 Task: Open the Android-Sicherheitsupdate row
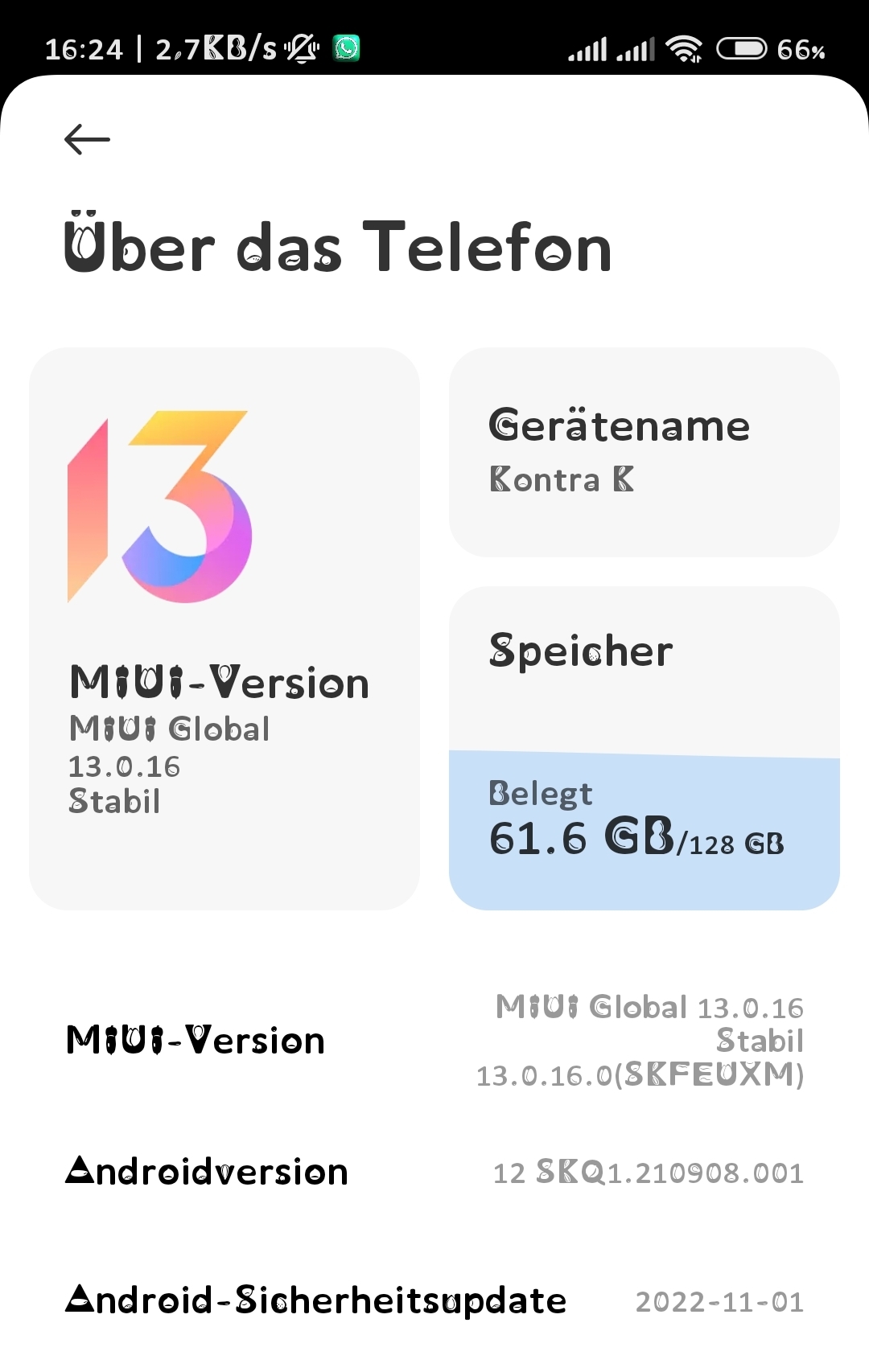pyautogui.click(x=434, y=1301)
